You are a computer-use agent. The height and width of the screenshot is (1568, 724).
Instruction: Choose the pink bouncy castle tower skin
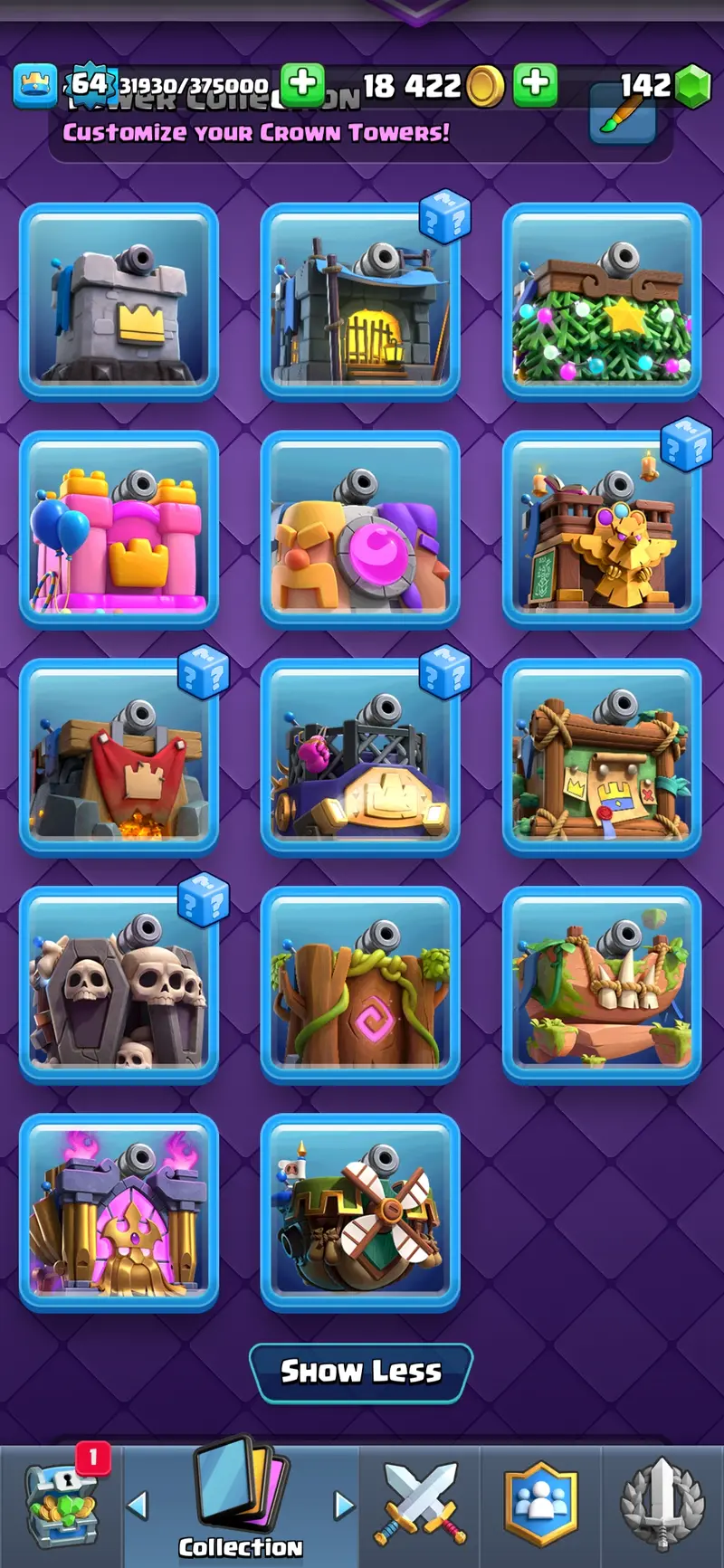[x=119, y=529]
